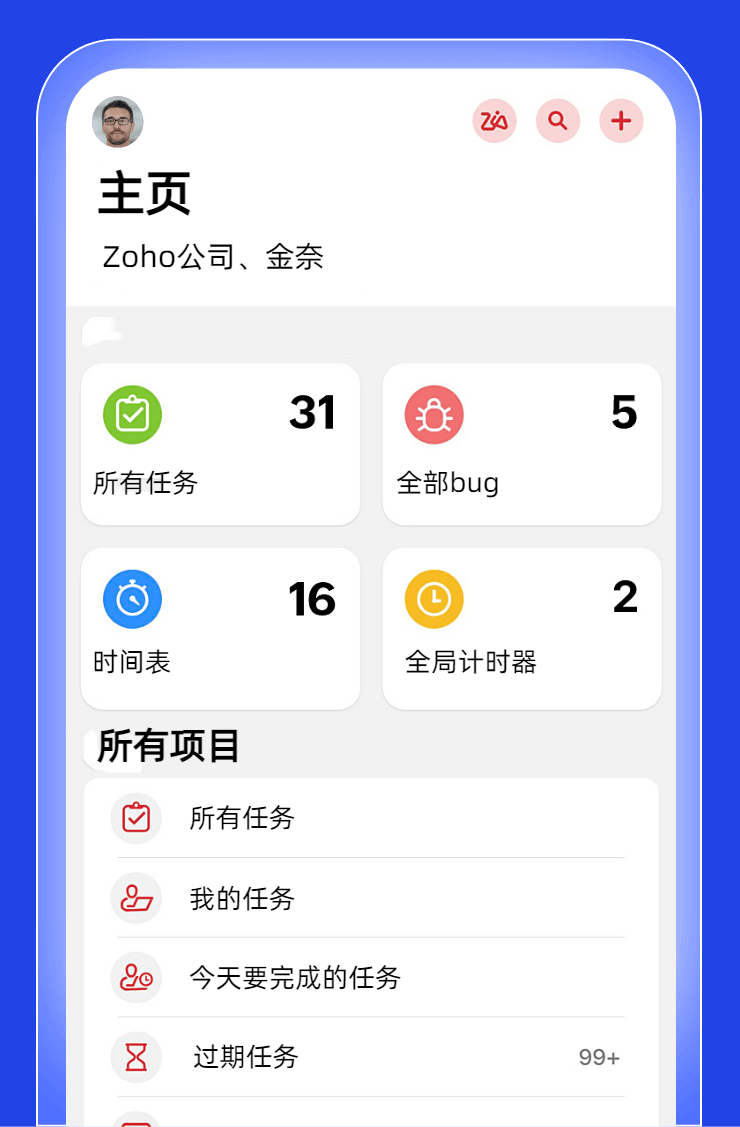This screenshot has height=1127, width=740.
Task: Show 今天要完成的任务
Action: tap(370, 978)
